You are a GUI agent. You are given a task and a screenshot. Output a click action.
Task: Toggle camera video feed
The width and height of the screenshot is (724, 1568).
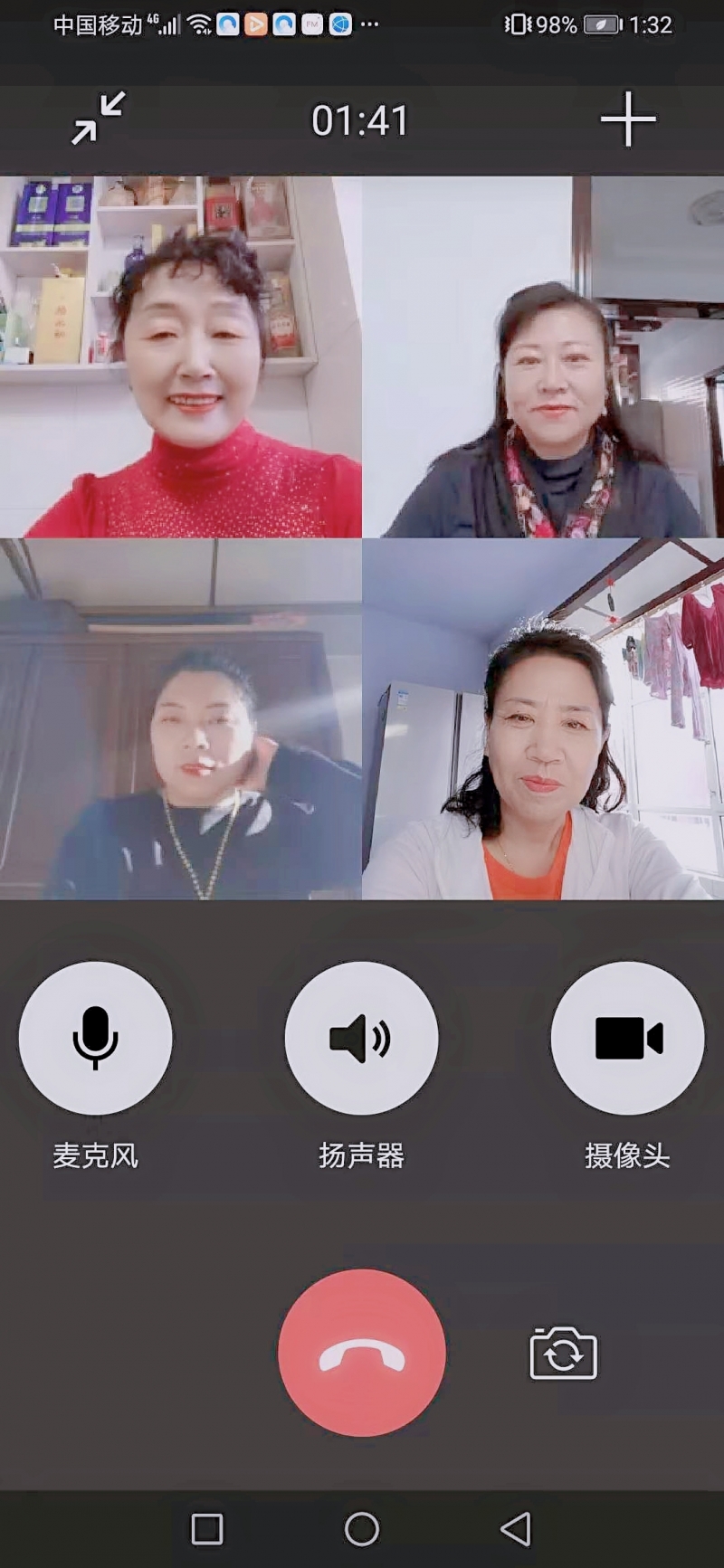627,1039
